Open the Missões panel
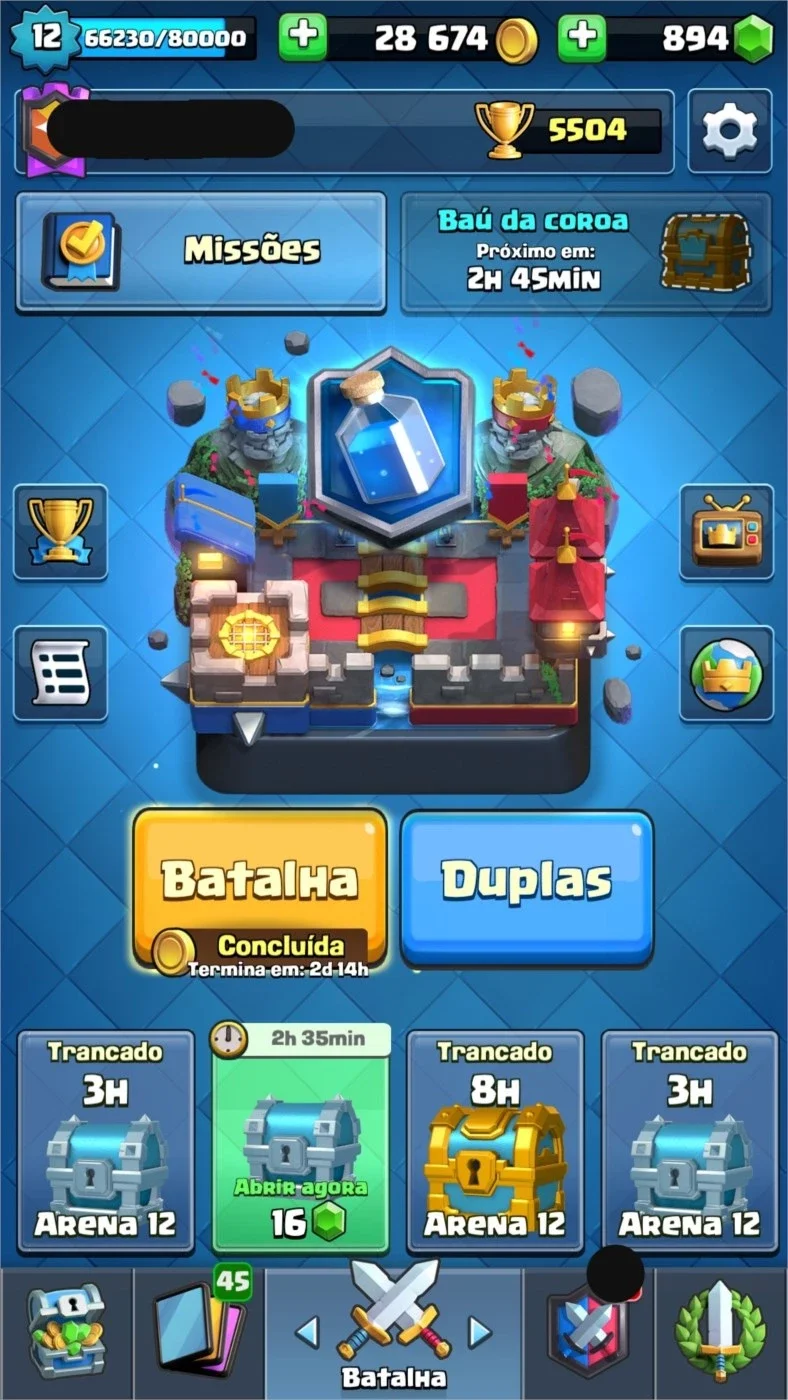Image resolution: width=788 pixels, height=1400 pixels. [x=201, y=251]
